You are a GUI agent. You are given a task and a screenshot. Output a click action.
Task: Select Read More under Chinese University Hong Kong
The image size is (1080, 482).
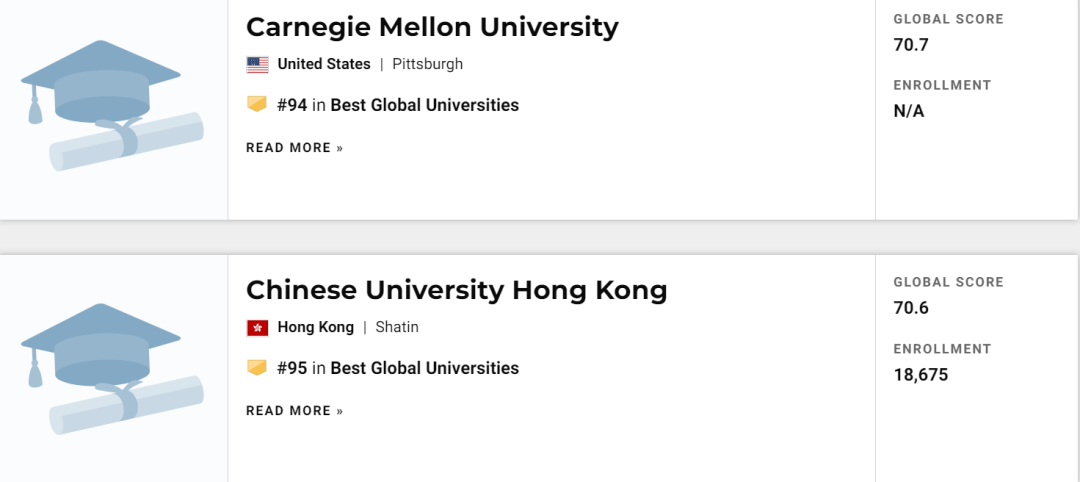(x=294, y=411)
